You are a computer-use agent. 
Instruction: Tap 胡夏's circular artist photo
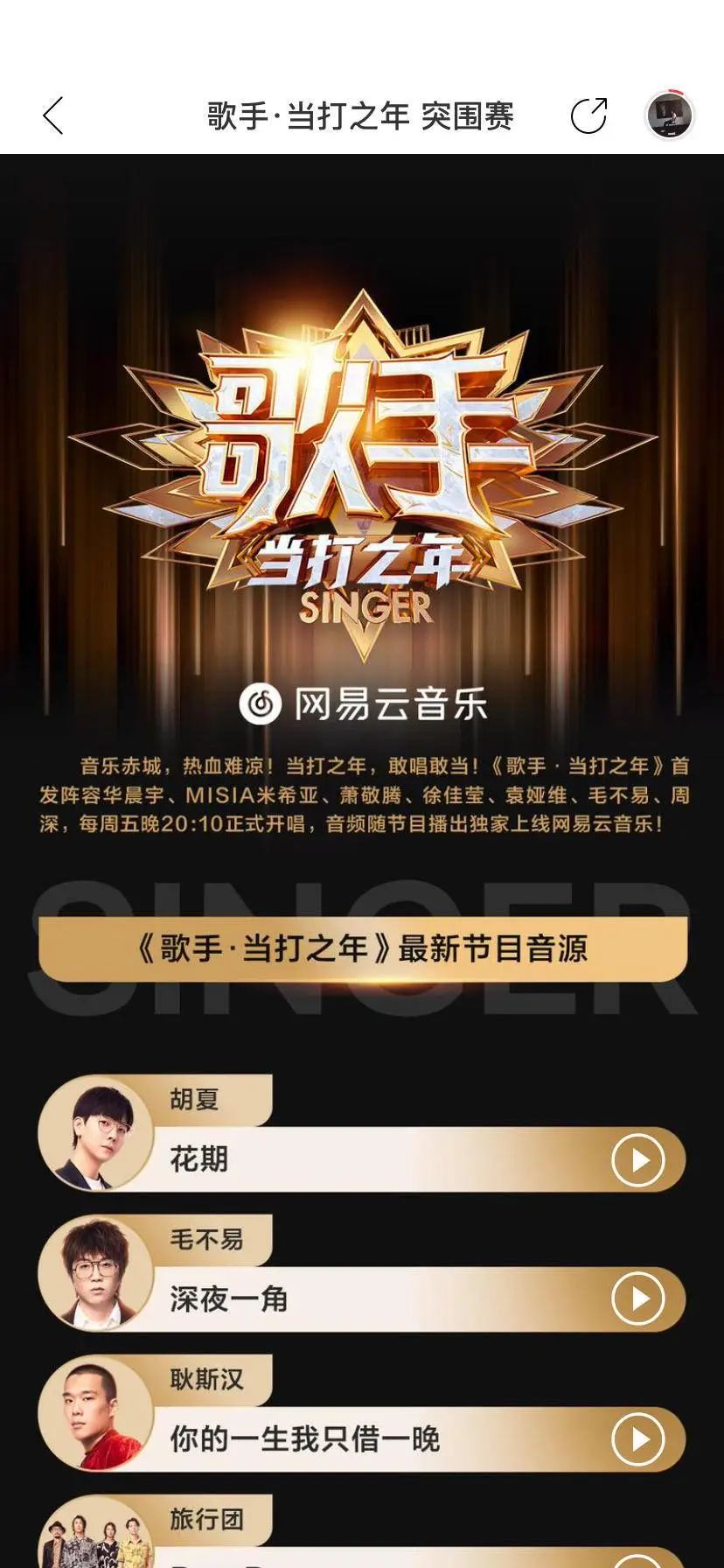96,1133
